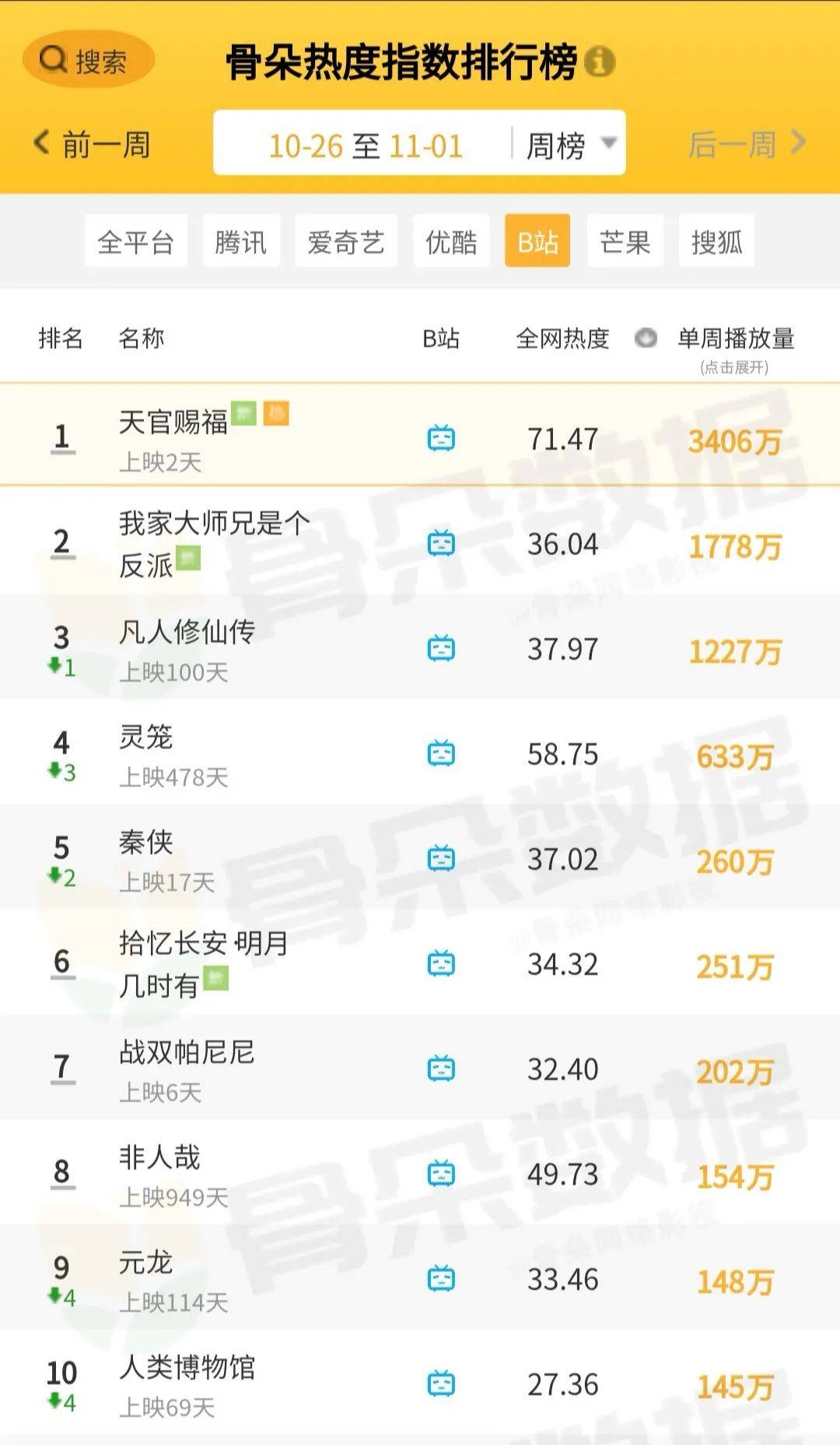Switch to the 腾讯 tab
Screen dimensions: 840x1445
click(x=241, y=242)
